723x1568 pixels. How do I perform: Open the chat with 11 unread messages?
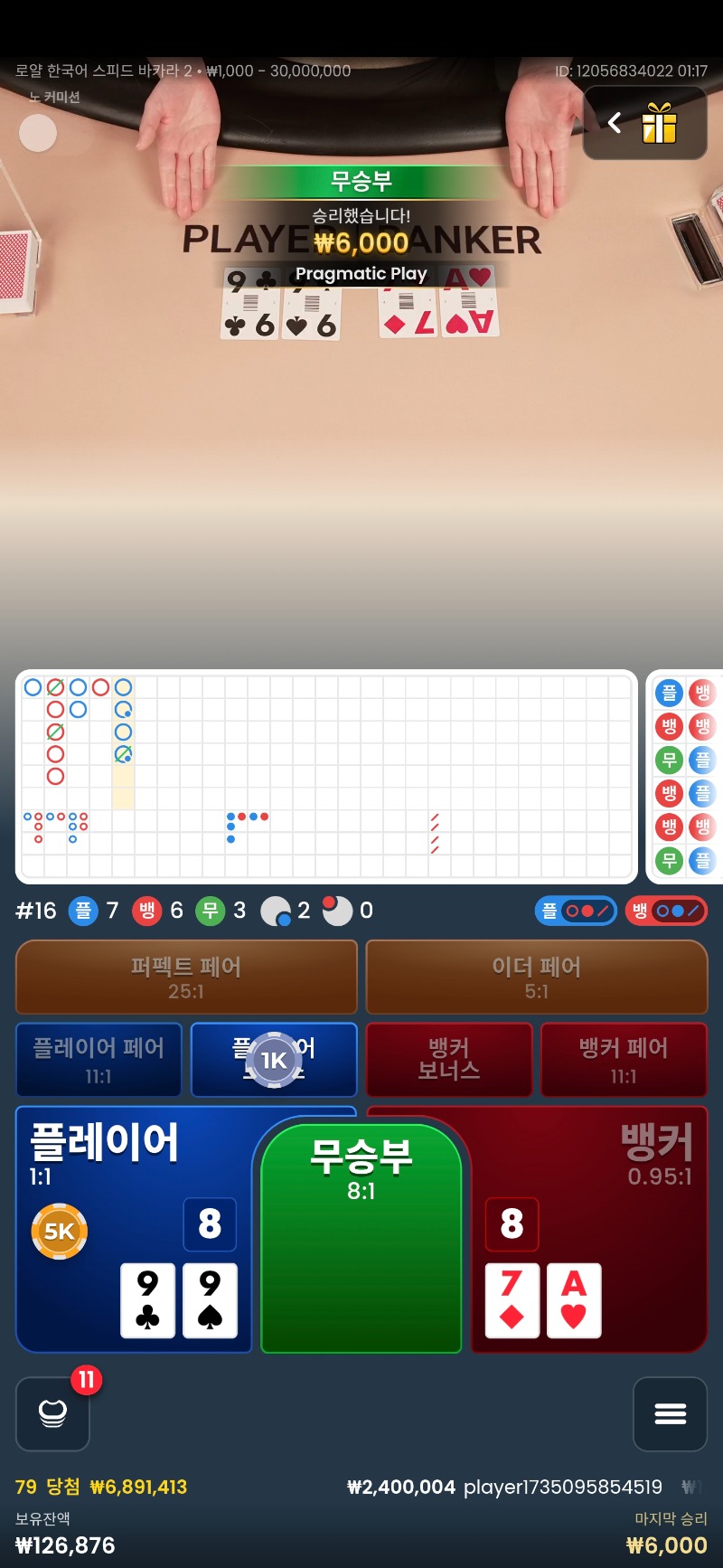pos(52,1413)
